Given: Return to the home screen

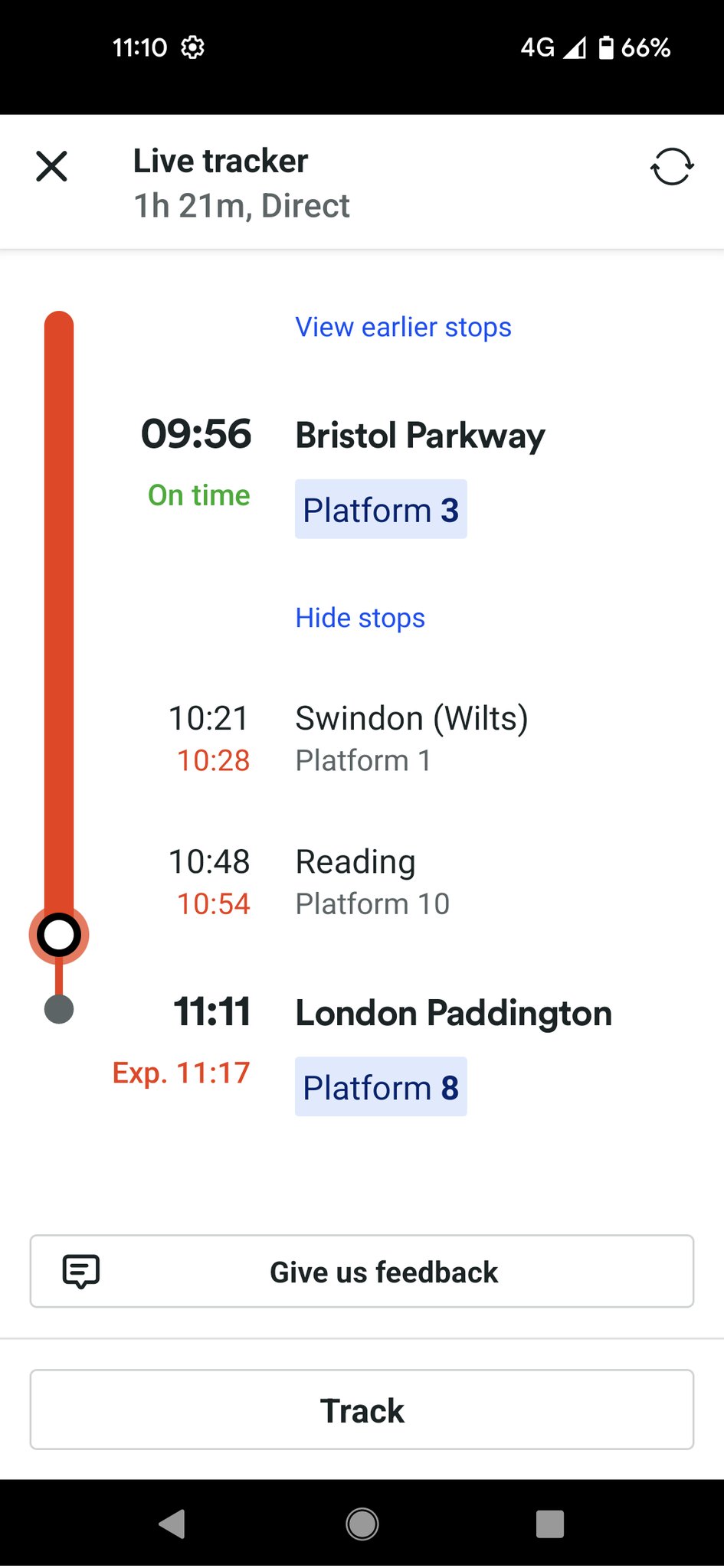Looking at the screenshot, I should tap(362, 1524).
